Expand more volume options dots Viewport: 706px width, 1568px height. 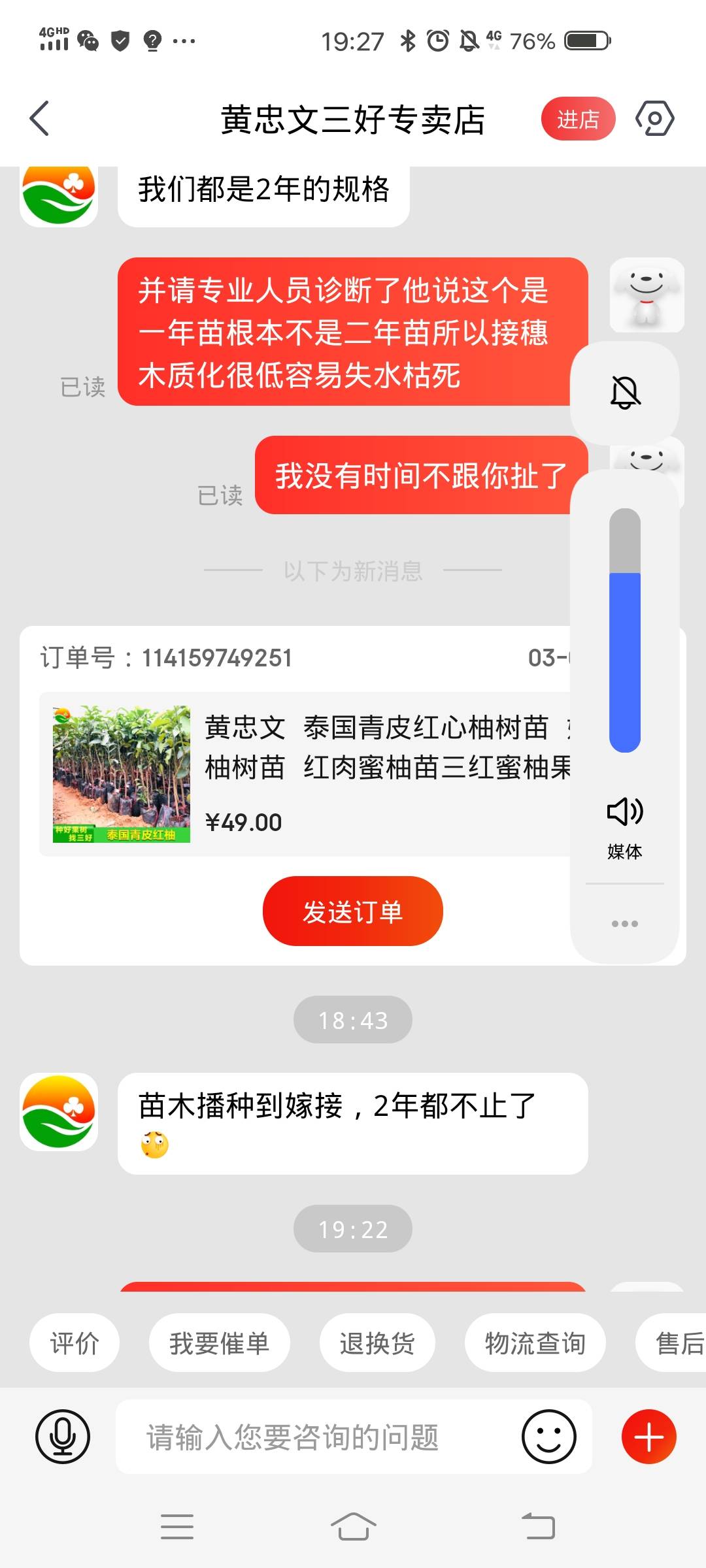click(625, 924)
